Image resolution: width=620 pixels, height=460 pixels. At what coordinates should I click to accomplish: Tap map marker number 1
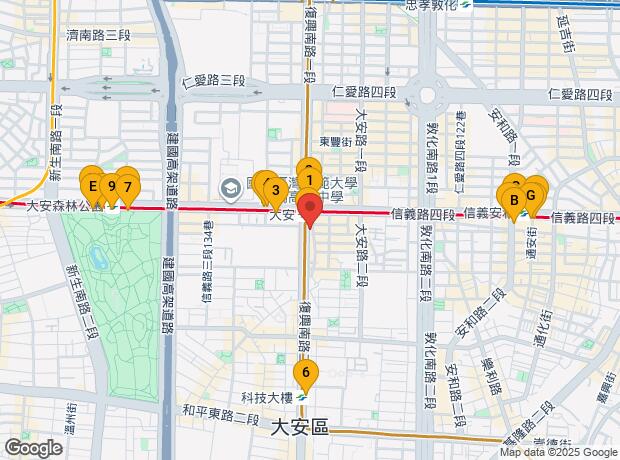(310, 180)
